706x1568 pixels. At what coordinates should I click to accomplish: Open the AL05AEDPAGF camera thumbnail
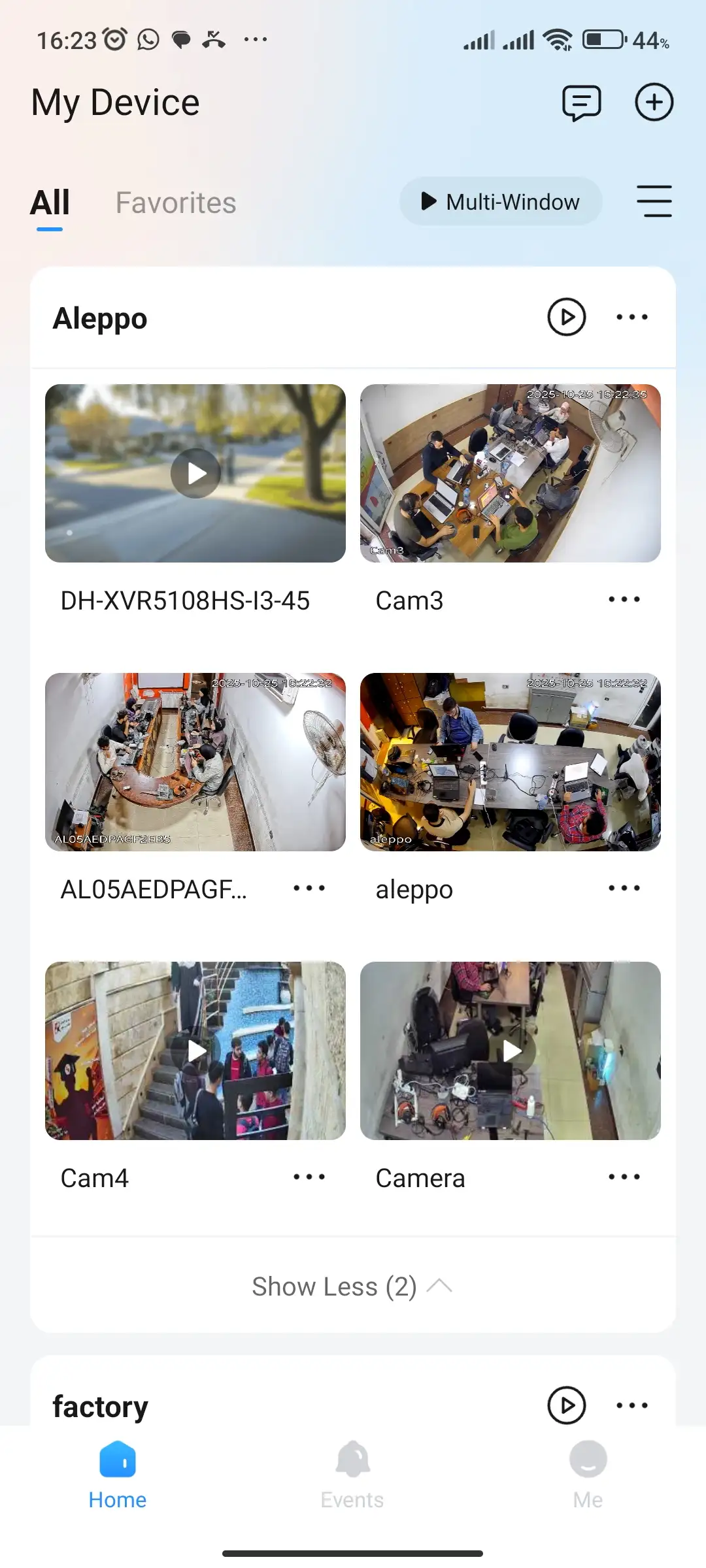tap(195, 762)
